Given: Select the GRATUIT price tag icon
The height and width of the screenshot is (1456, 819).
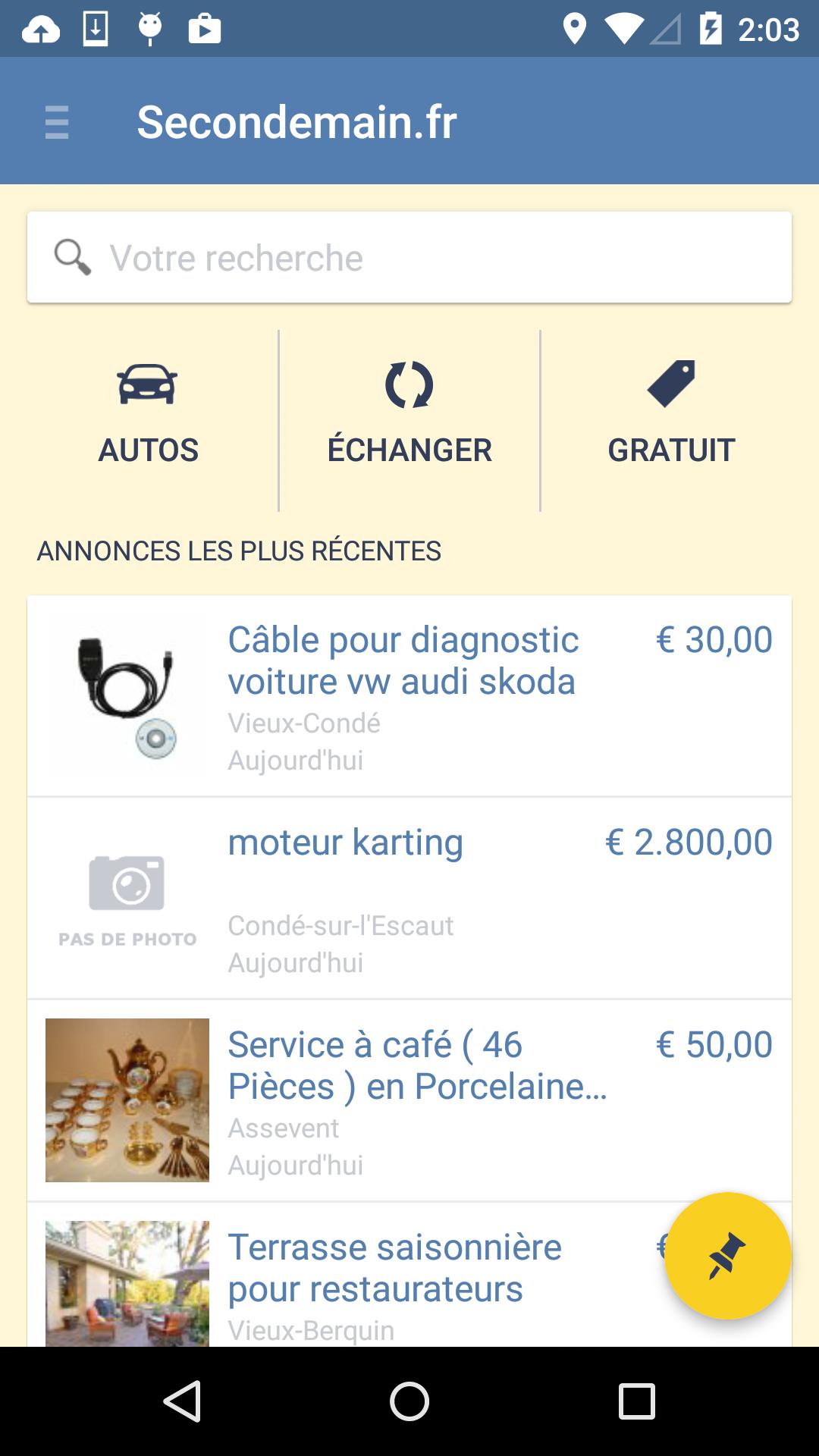Looking at the screenshot, I should click(671, 384).
